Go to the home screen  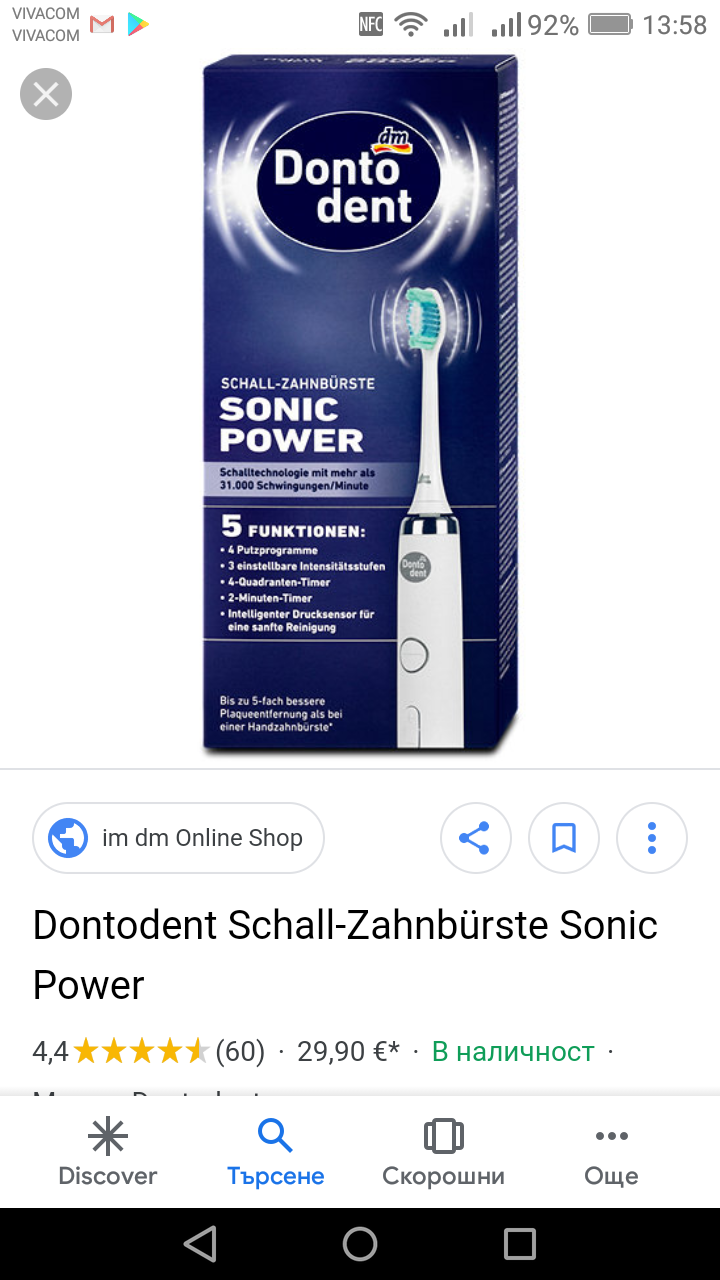click(x=360, y=1244)
